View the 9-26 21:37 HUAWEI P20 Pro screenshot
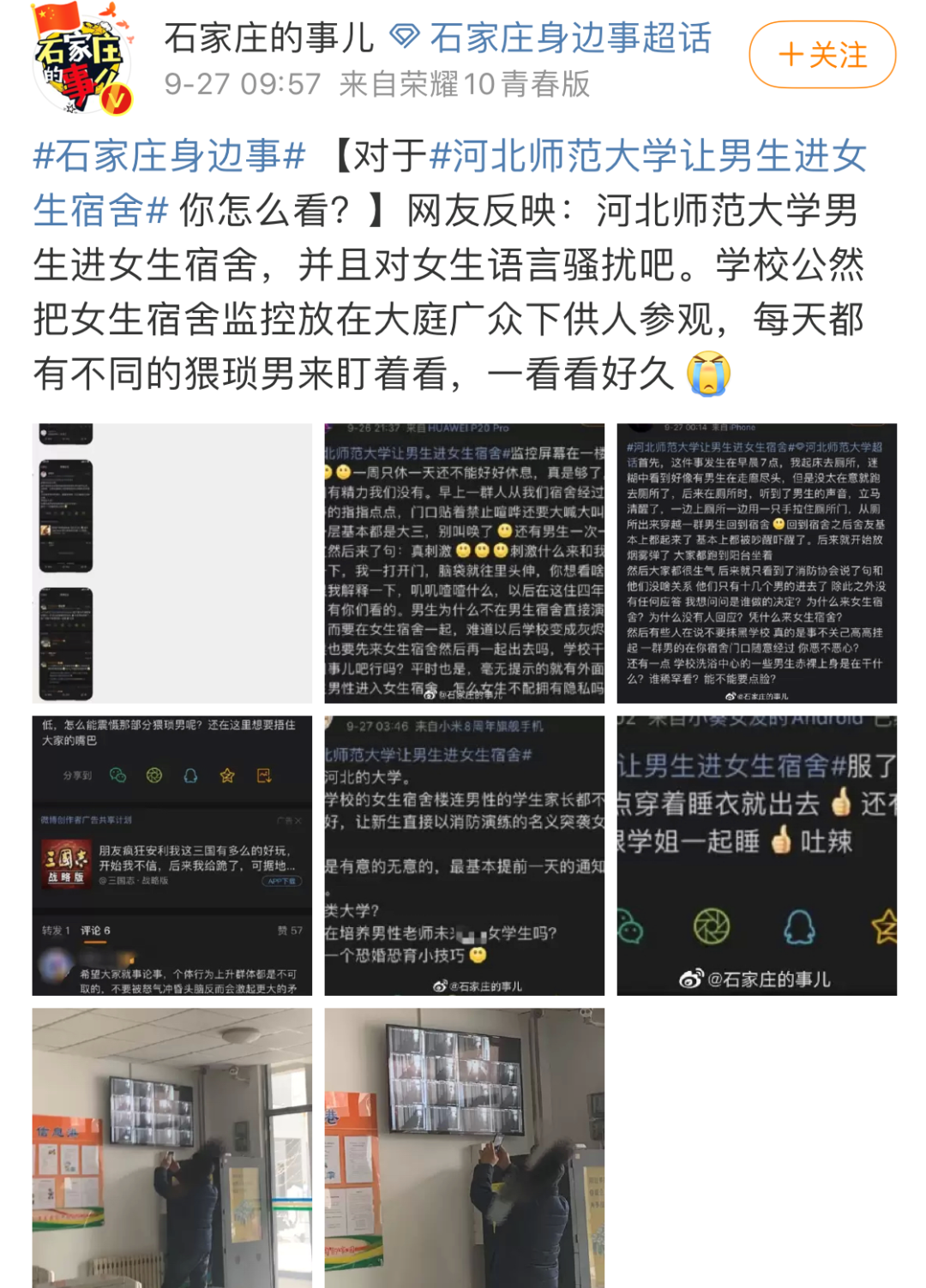926x1288 pixels. pyautogui.click(x=464, y=563)
